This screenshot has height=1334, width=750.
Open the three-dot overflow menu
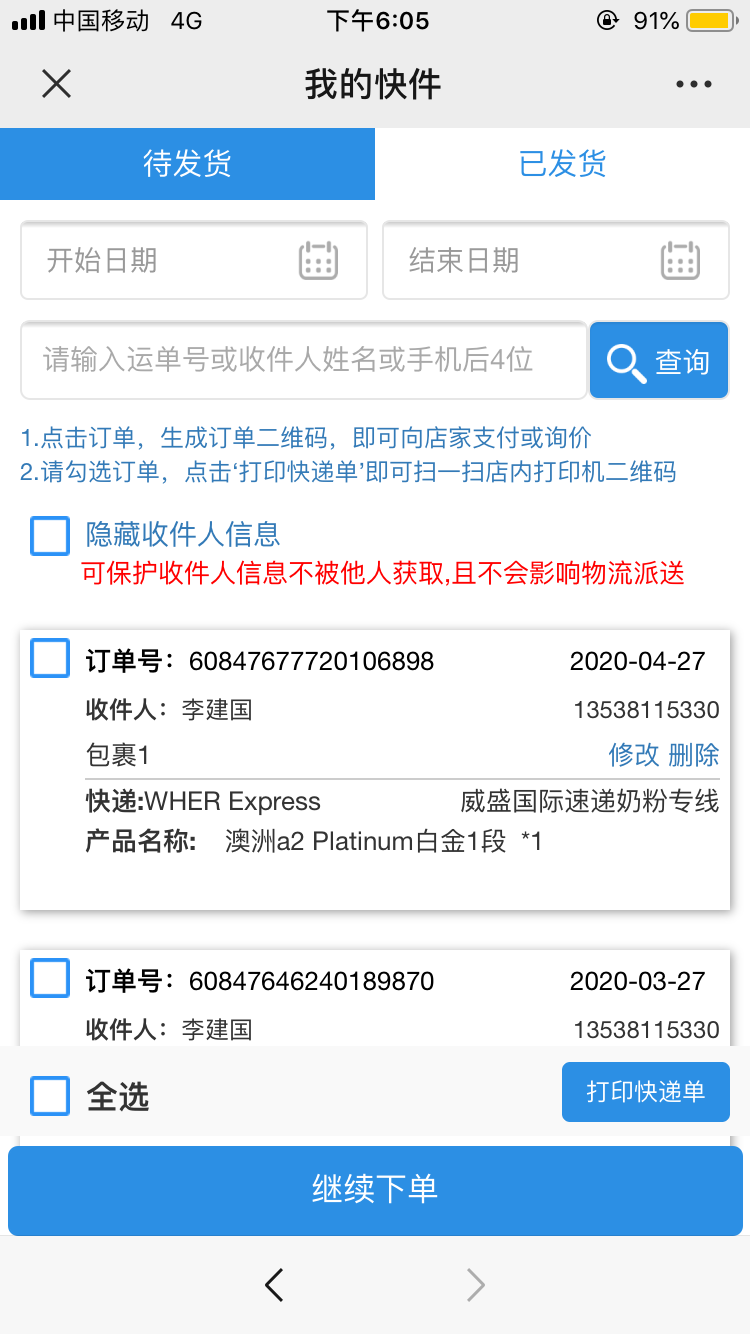[x=693, y=84]
